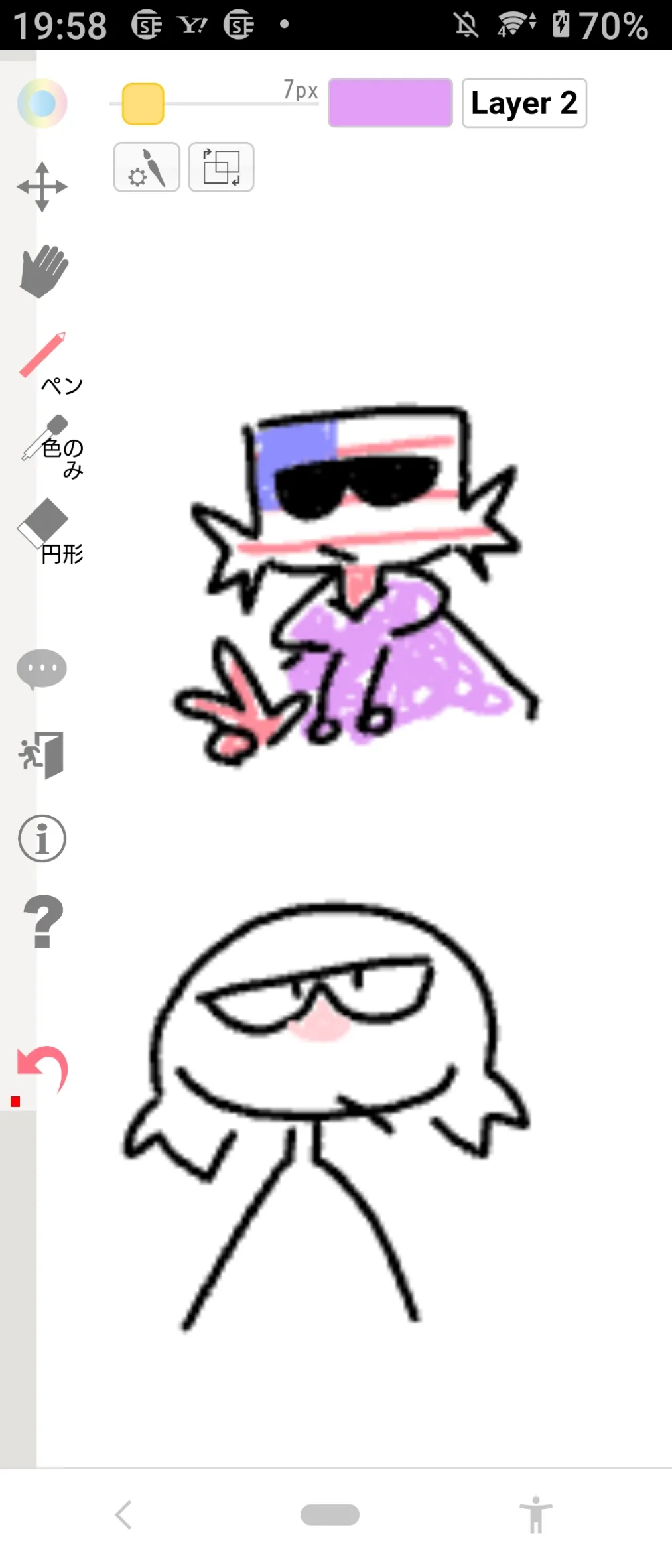The width and height of the screenshot is (672, 1568).
Task: Open the brush settings button
Action: point(147,167)
